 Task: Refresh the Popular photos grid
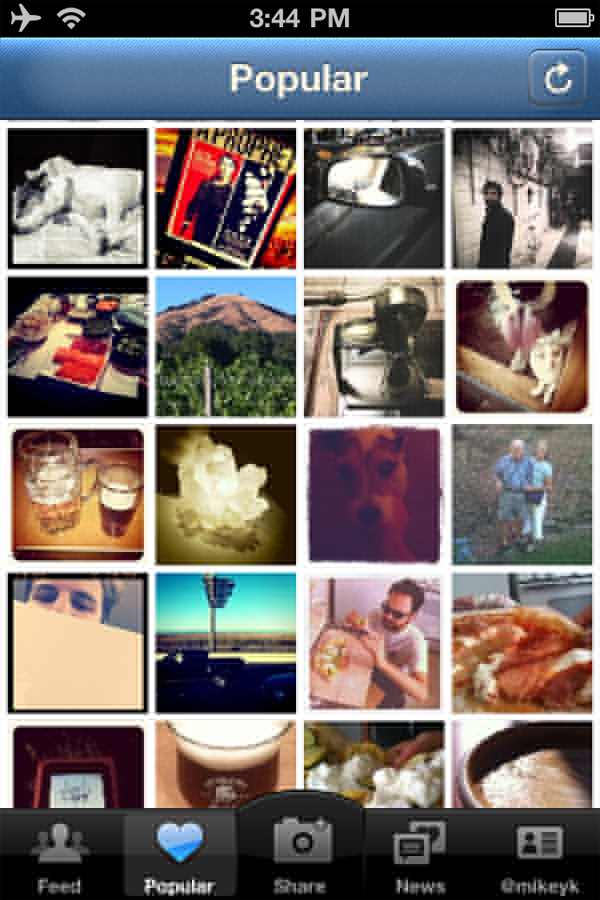558,78
